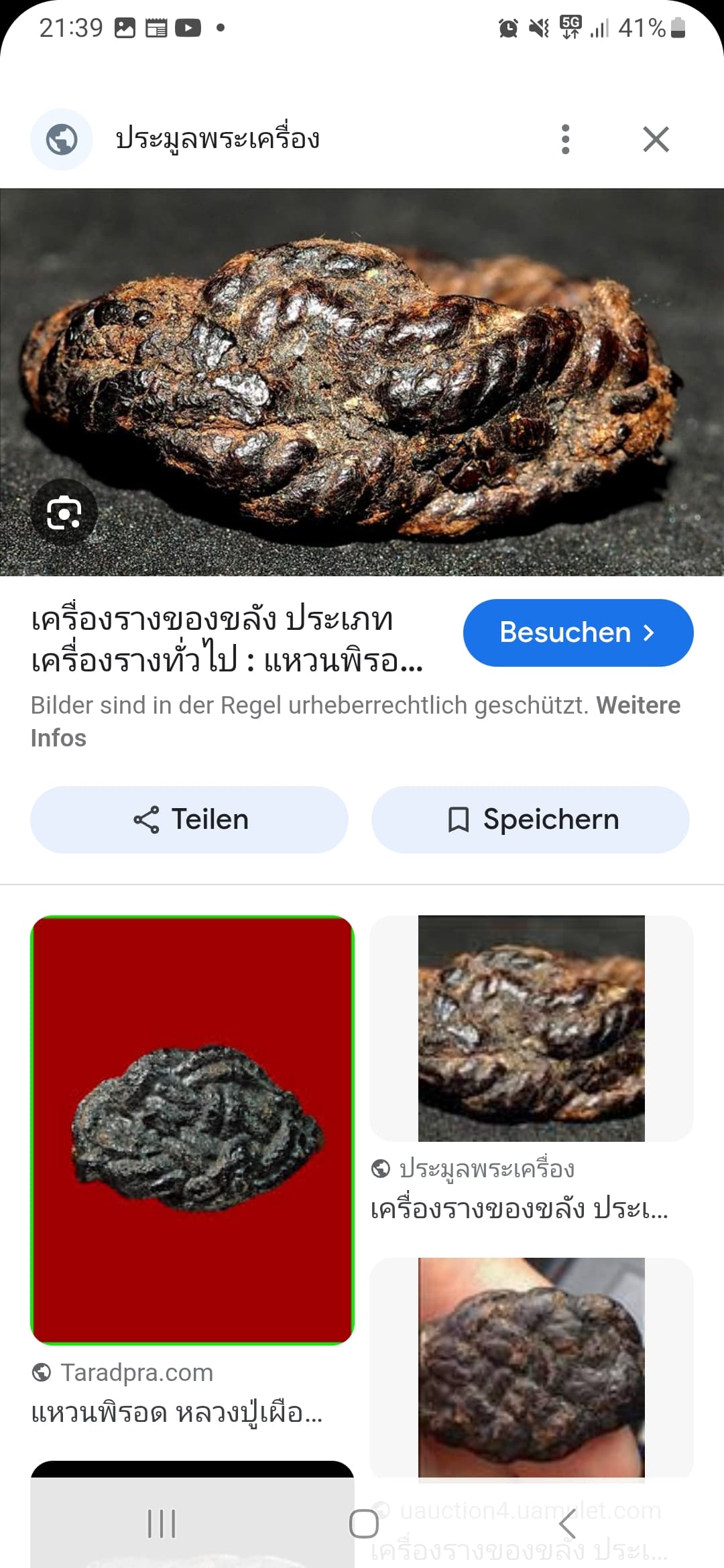Screen dimensions: 724x1568
Task: View the large amulet ring photo
Action: point(362,382)
